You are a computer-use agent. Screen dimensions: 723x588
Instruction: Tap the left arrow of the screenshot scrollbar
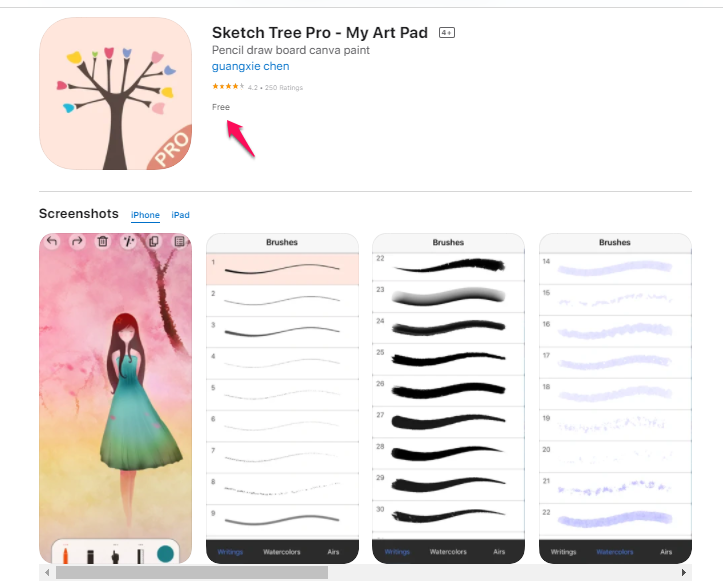[x=46, y=573]
